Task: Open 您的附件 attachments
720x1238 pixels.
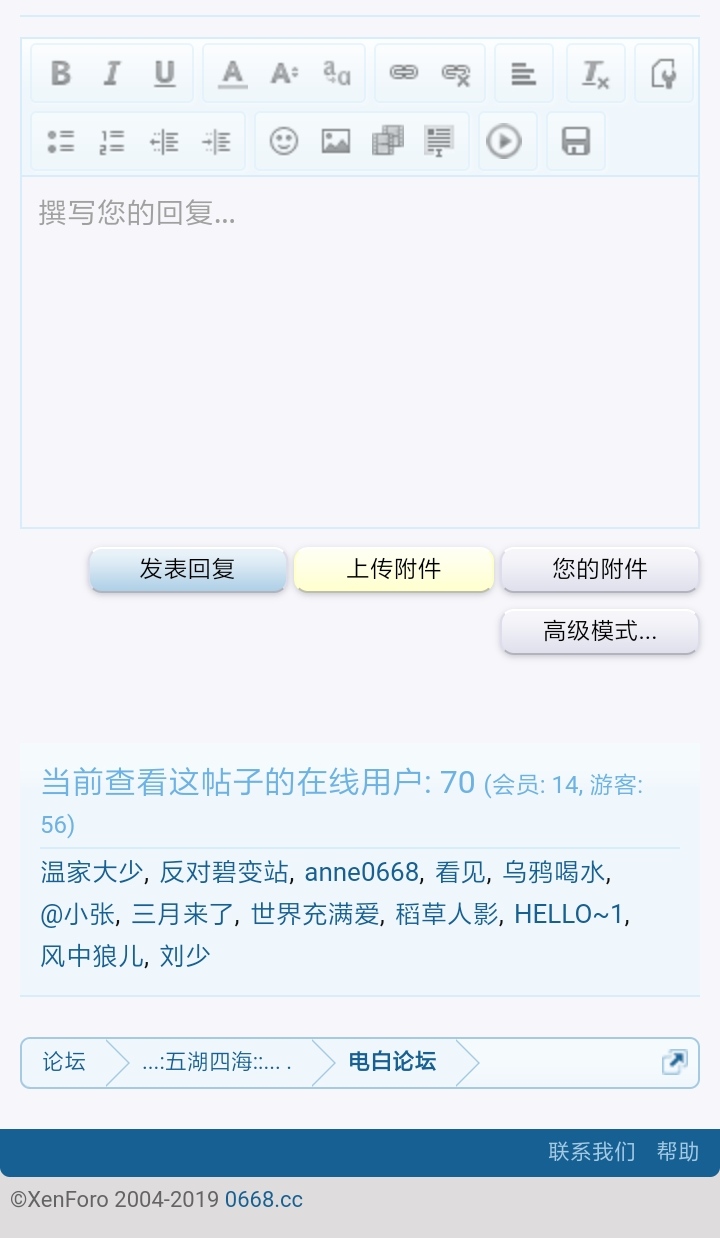Action: [x=600, y=569]
